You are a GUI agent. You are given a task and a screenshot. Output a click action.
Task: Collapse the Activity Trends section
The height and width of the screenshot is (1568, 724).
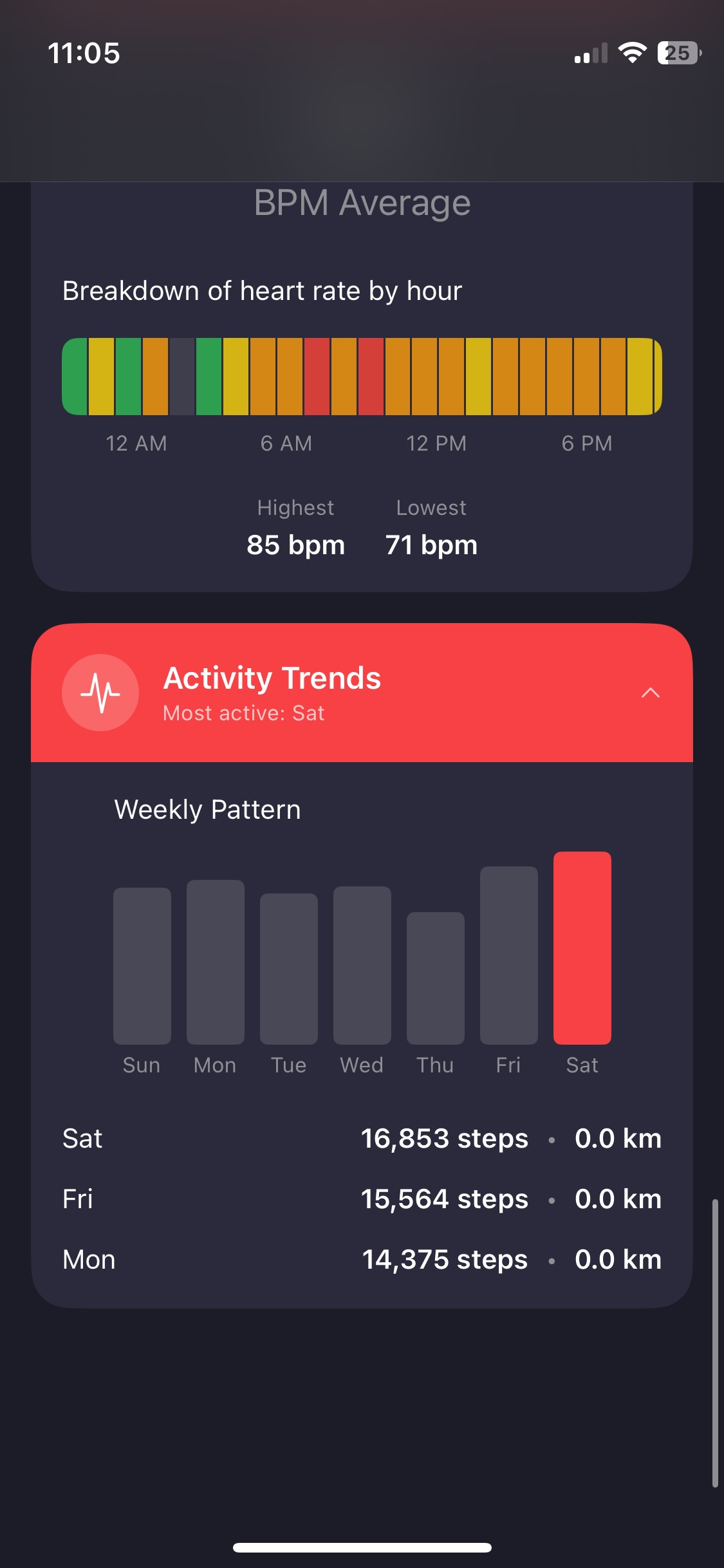(x=650, y=693)
